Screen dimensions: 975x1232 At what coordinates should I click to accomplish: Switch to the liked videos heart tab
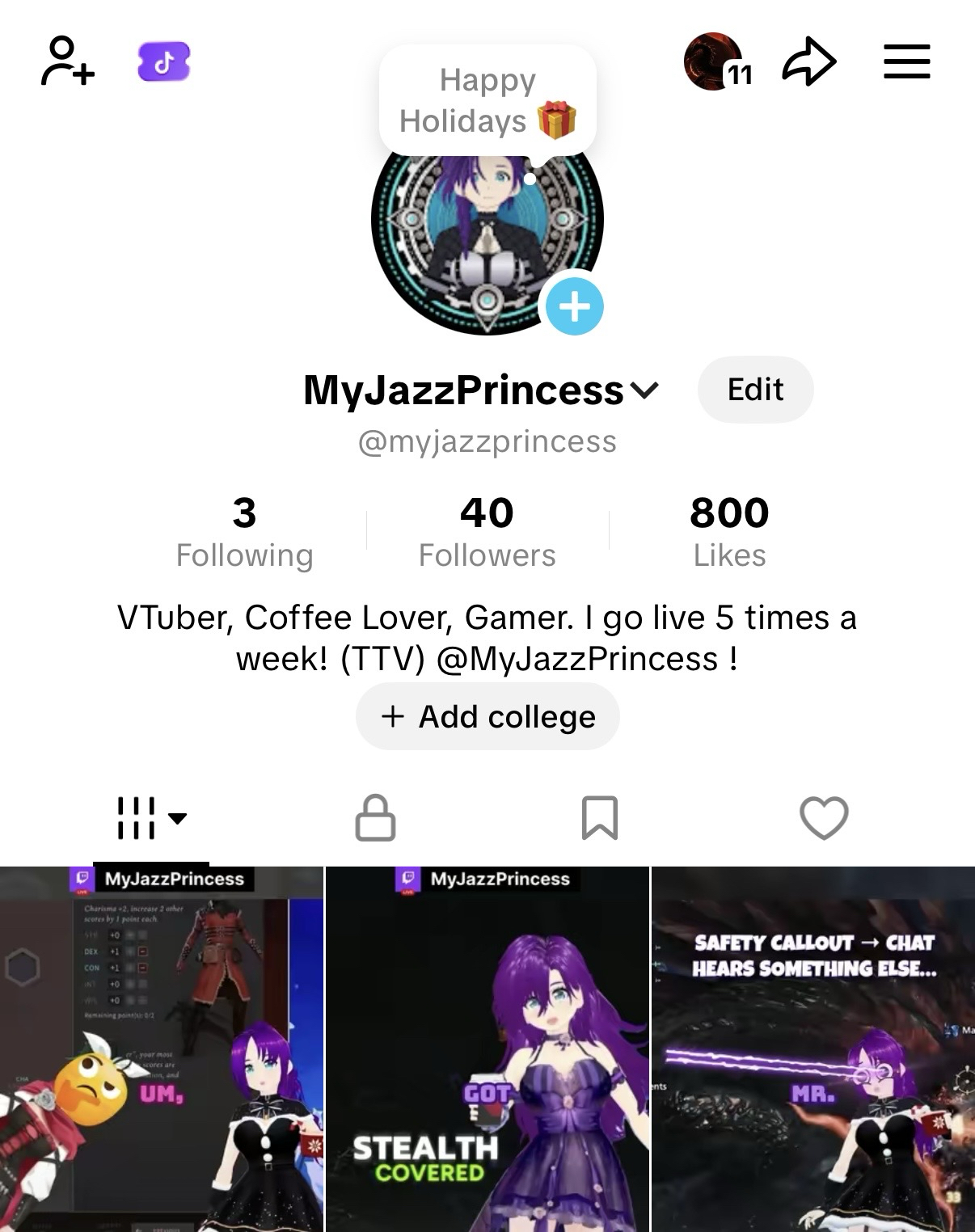point(824,818)
